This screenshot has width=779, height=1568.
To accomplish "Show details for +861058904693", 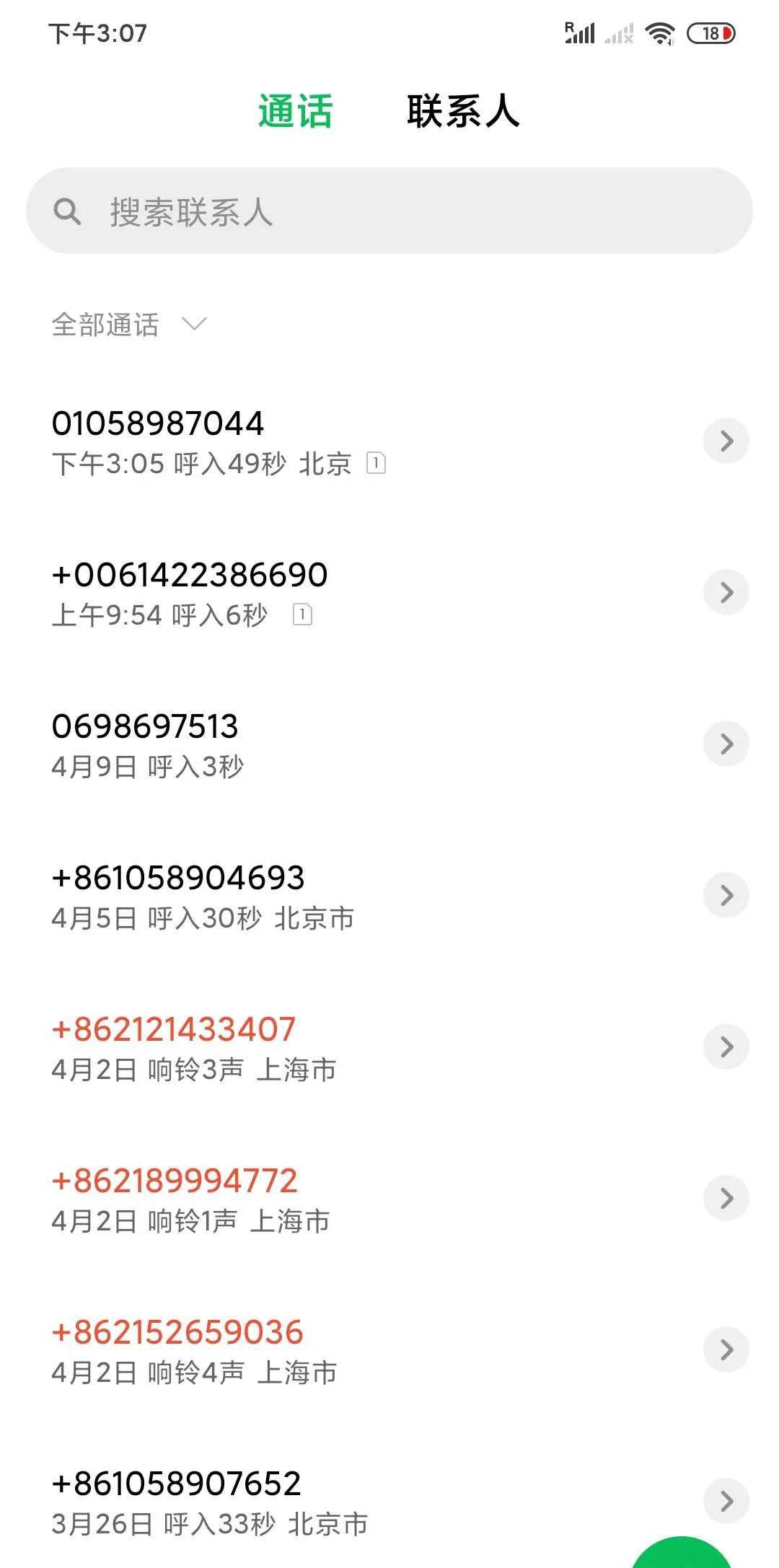I will [x=726, y=895].
